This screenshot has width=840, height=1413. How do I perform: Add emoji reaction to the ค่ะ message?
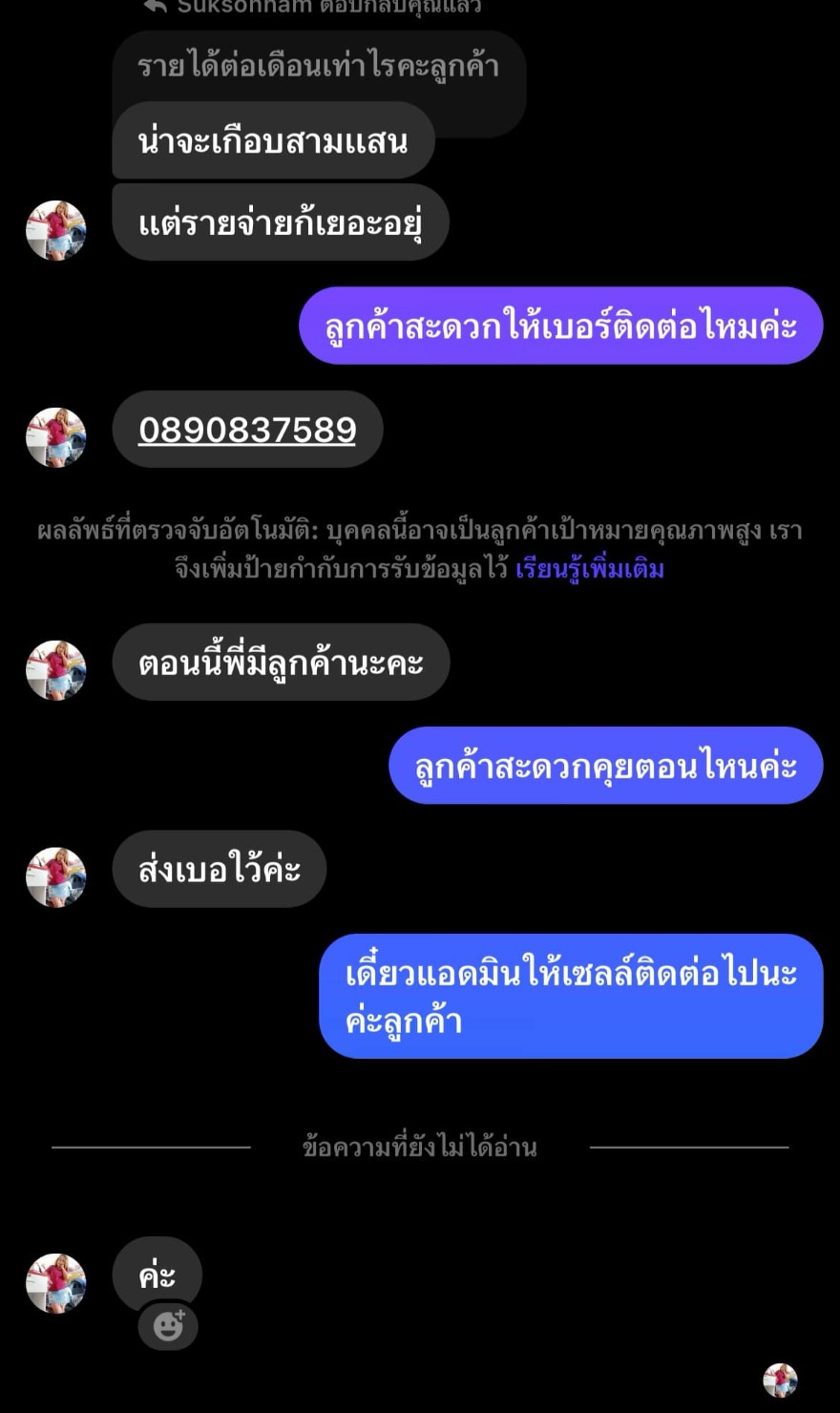168,1326
